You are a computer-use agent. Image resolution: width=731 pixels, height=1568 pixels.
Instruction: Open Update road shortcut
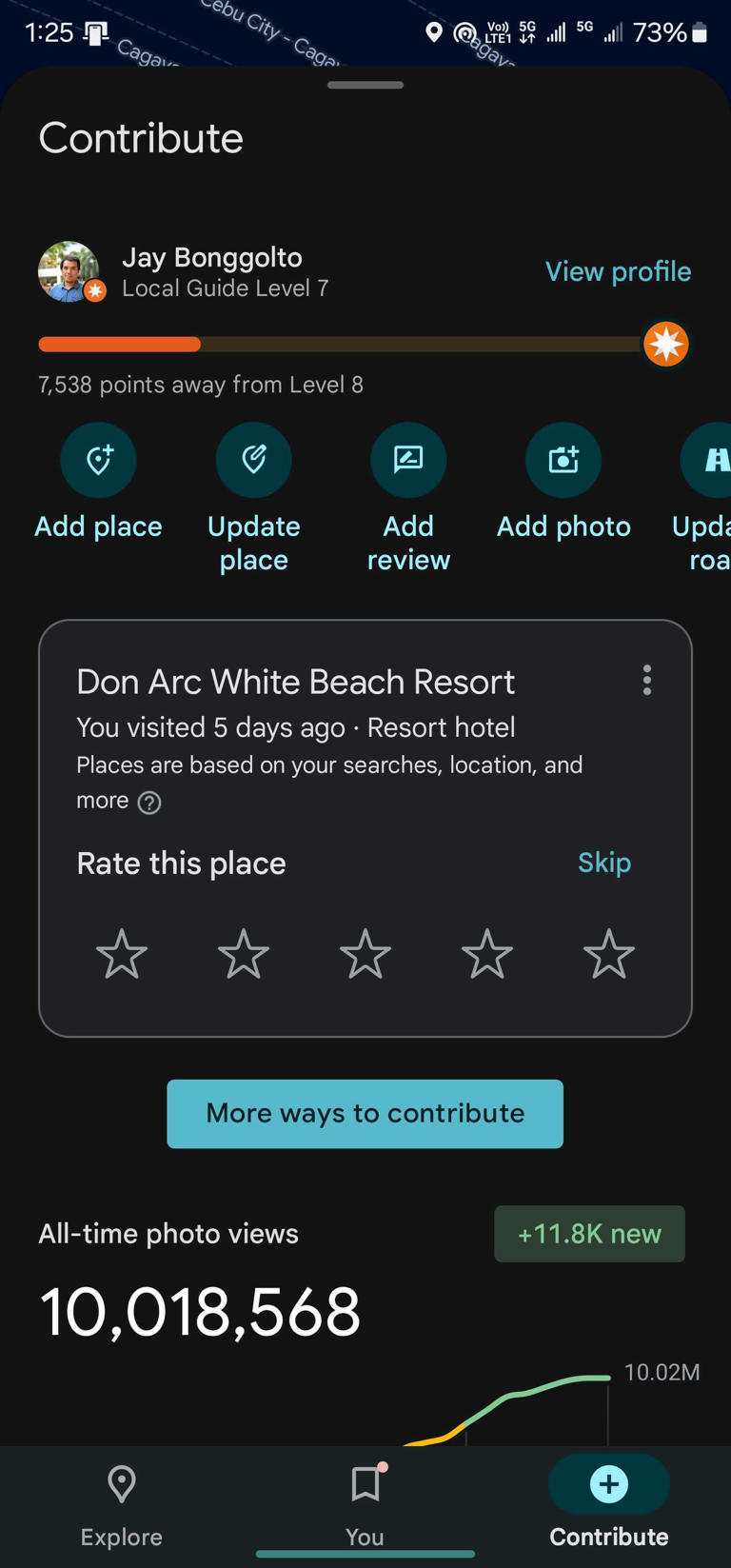click(709, 461)
